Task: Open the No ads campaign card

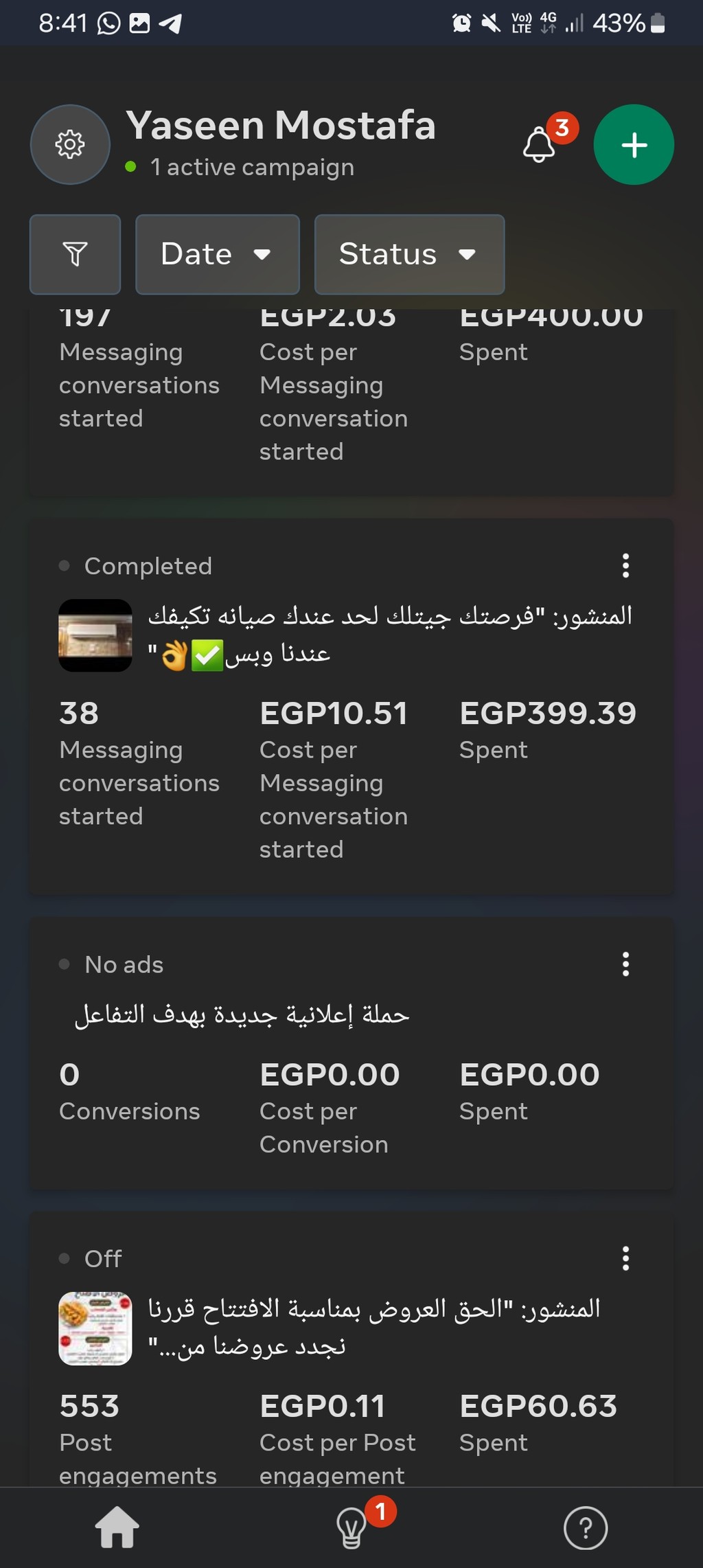Action: point(351,1054)
